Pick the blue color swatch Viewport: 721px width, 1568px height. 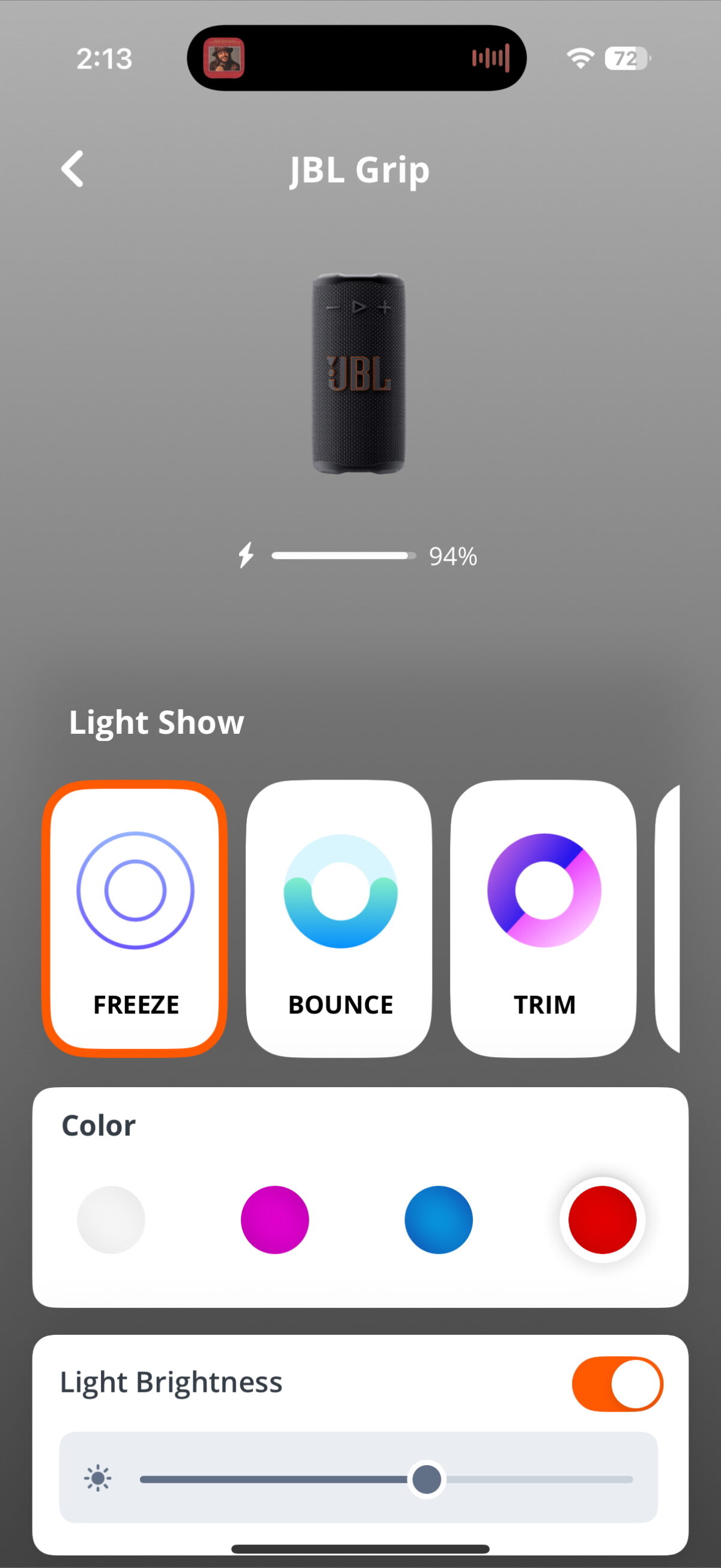438,1219
